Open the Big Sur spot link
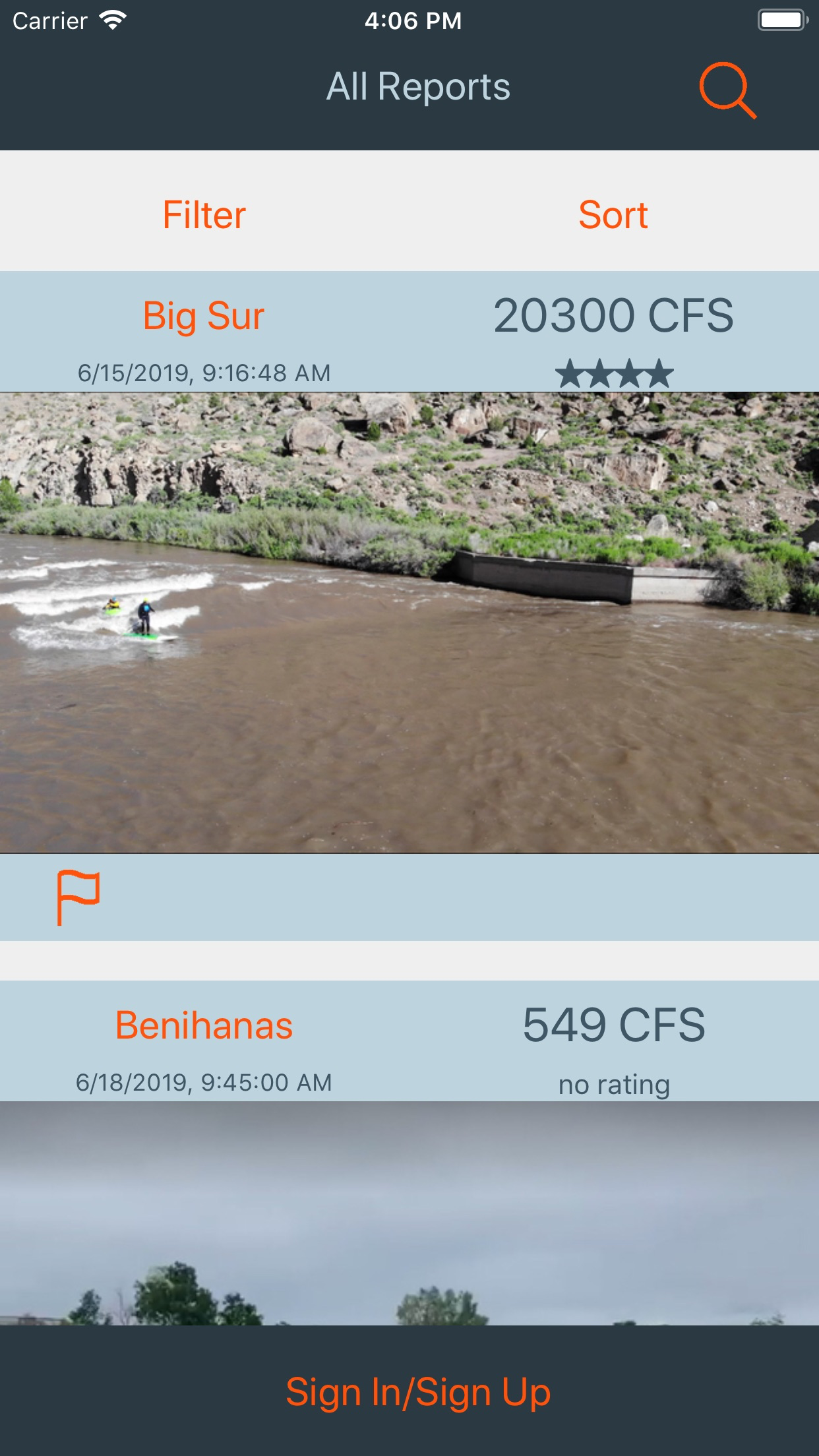Viewport: 819px width, 1456px height. click(x=204, y=316)
